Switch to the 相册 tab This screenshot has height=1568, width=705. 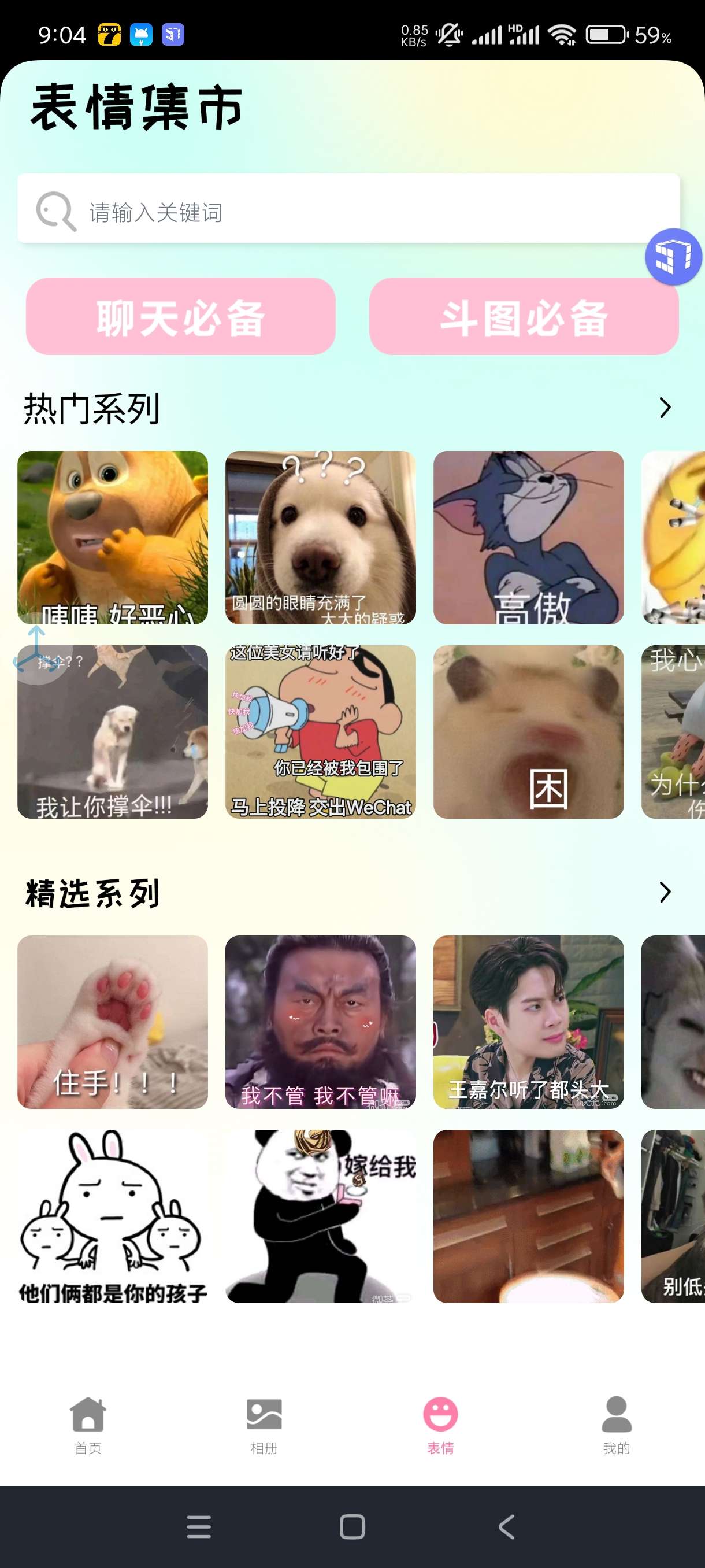pos(264,1426)
